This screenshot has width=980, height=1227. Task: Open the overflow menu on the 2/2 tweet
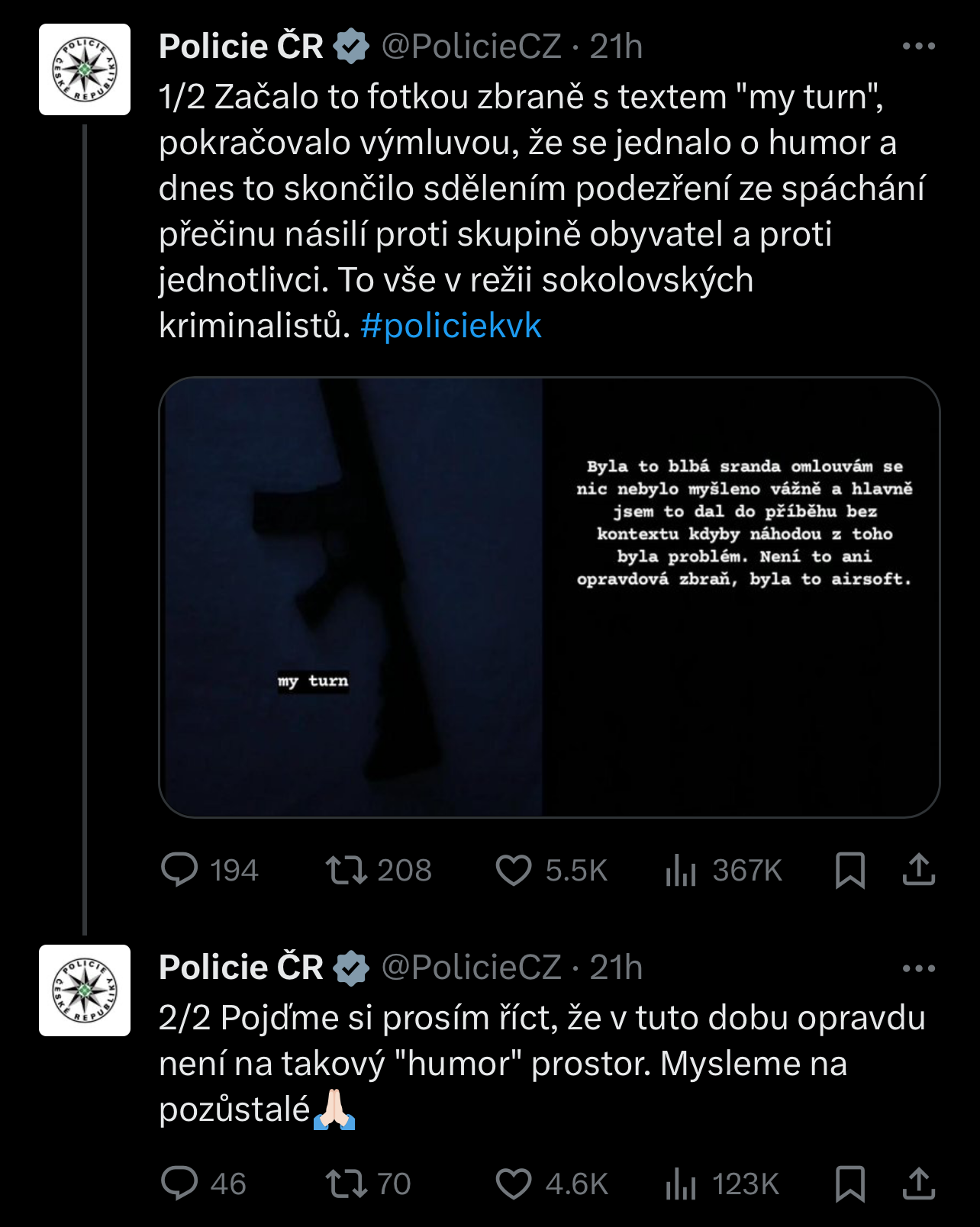pos(918,968)
